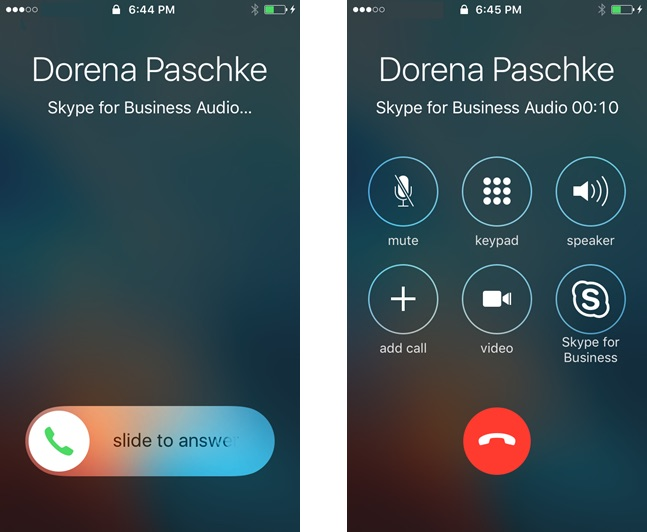Open Skype for Business app

coord(590,299)
